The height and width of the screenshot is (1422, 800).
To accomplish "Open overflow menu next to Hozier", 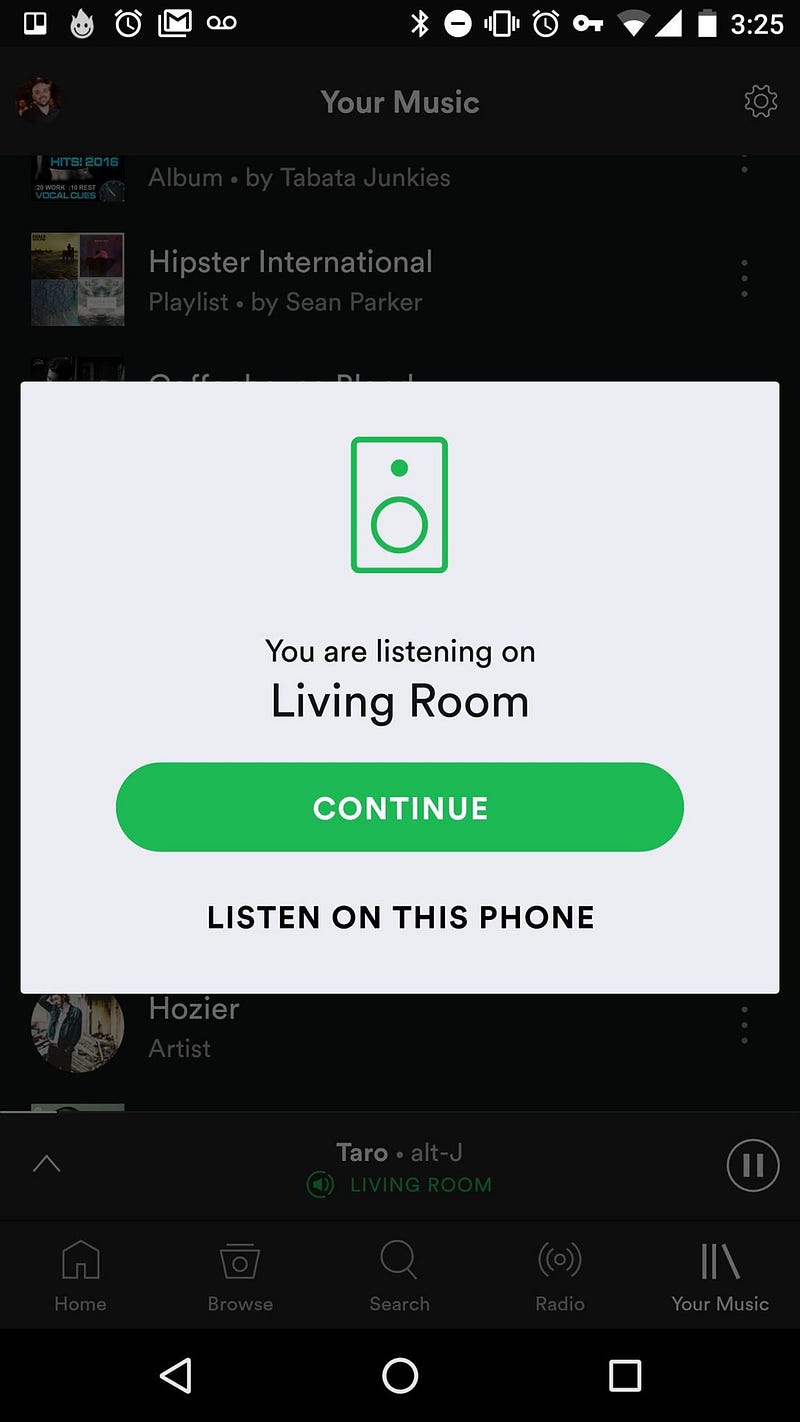I will pos(744,1025).
